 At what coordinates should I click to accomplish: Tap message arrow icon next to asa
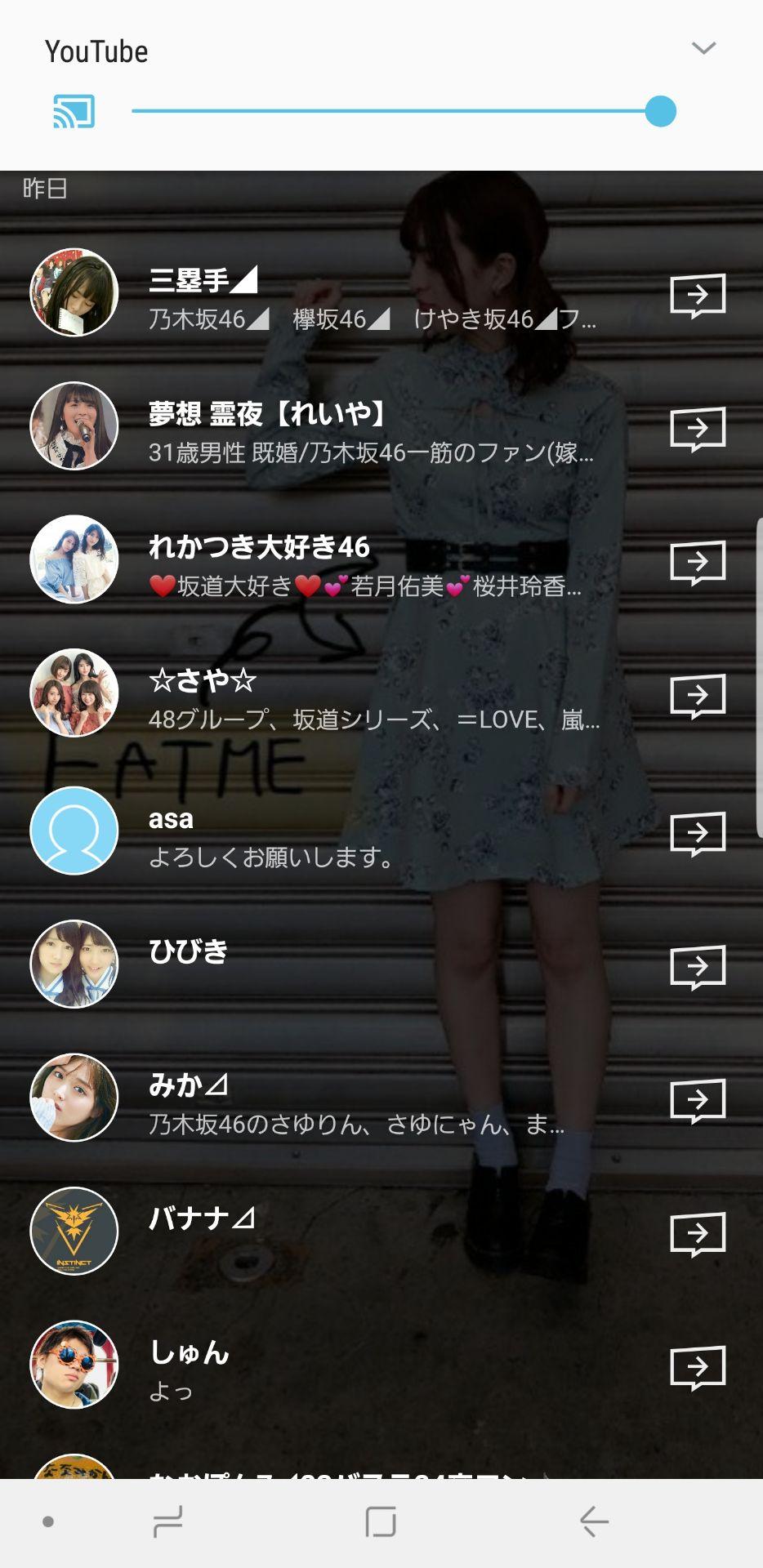698,833
